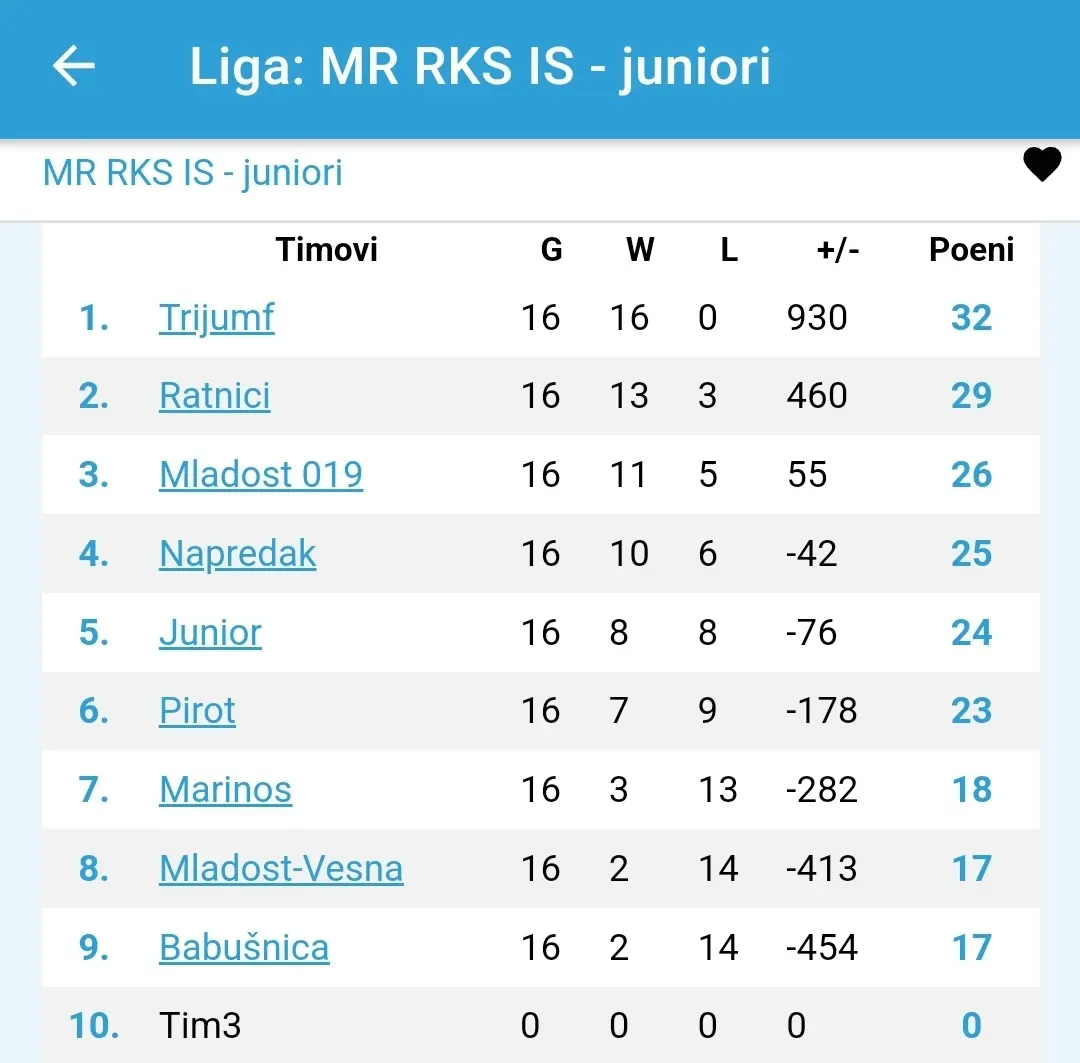This screenshot has height=1063, width=1080.
Task: Open the Junior team details
Action: [x=210, y=632]
